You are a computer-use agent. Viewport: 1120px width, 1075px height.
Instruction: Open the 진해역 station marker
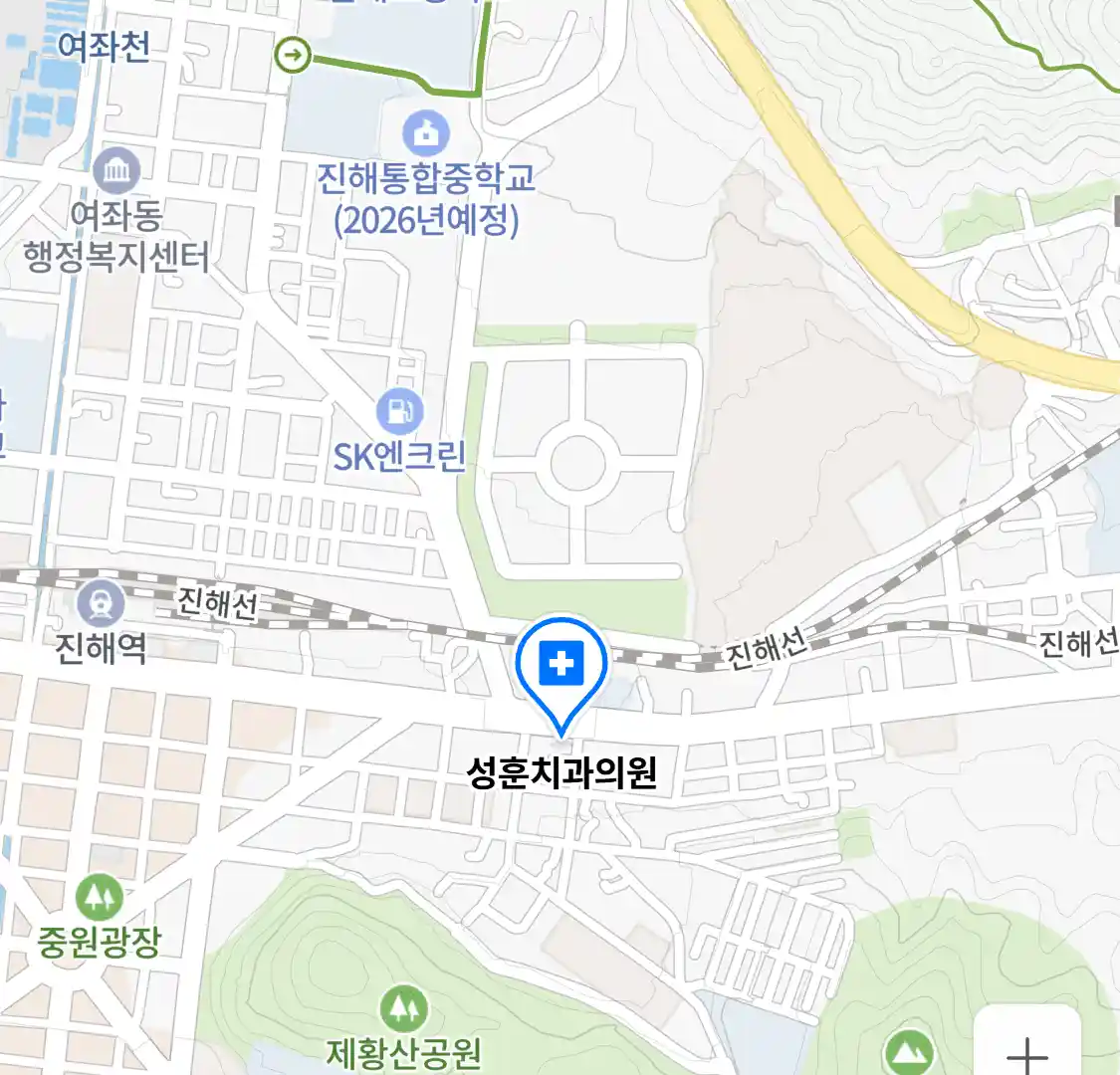tap(102, 602)
